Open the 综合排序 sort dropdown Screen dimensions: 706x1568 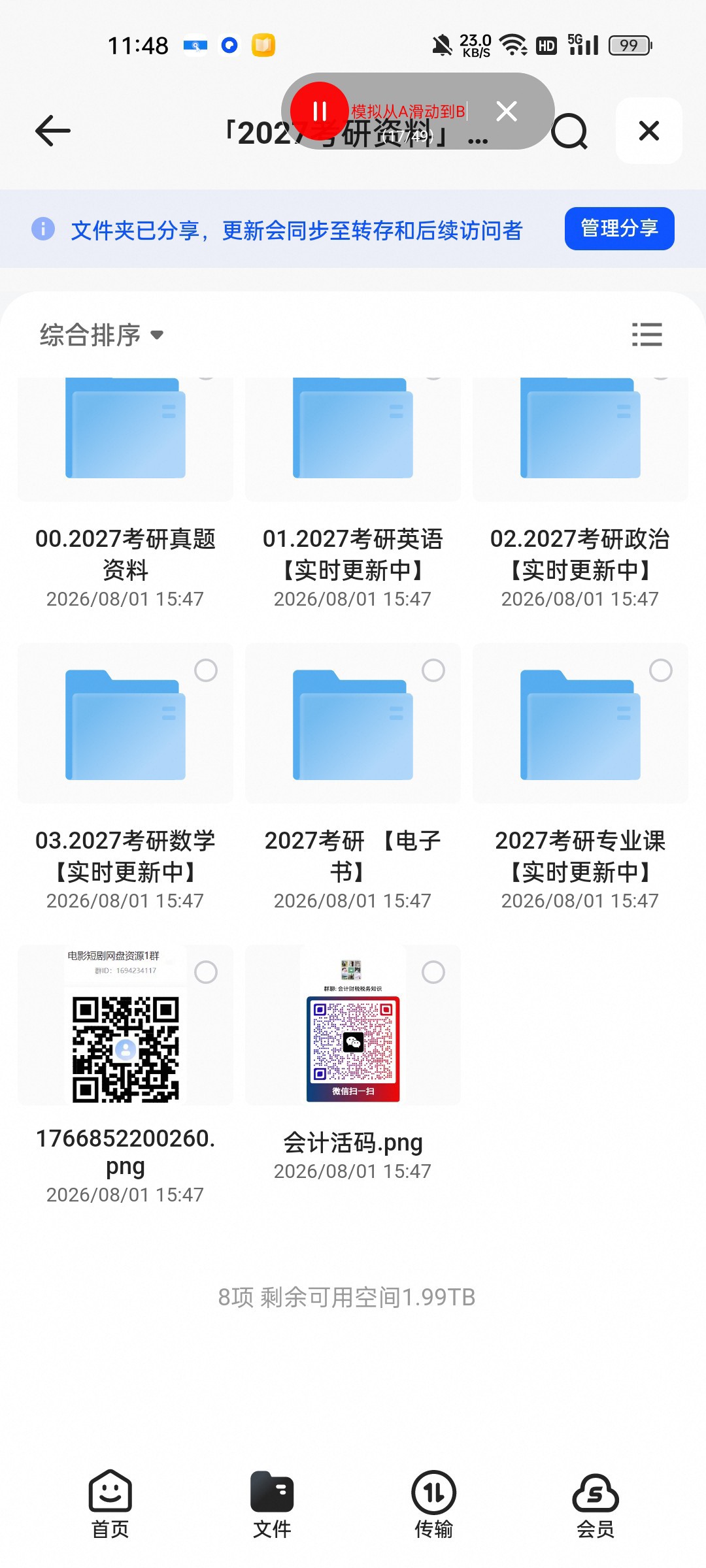coord(101,335)
